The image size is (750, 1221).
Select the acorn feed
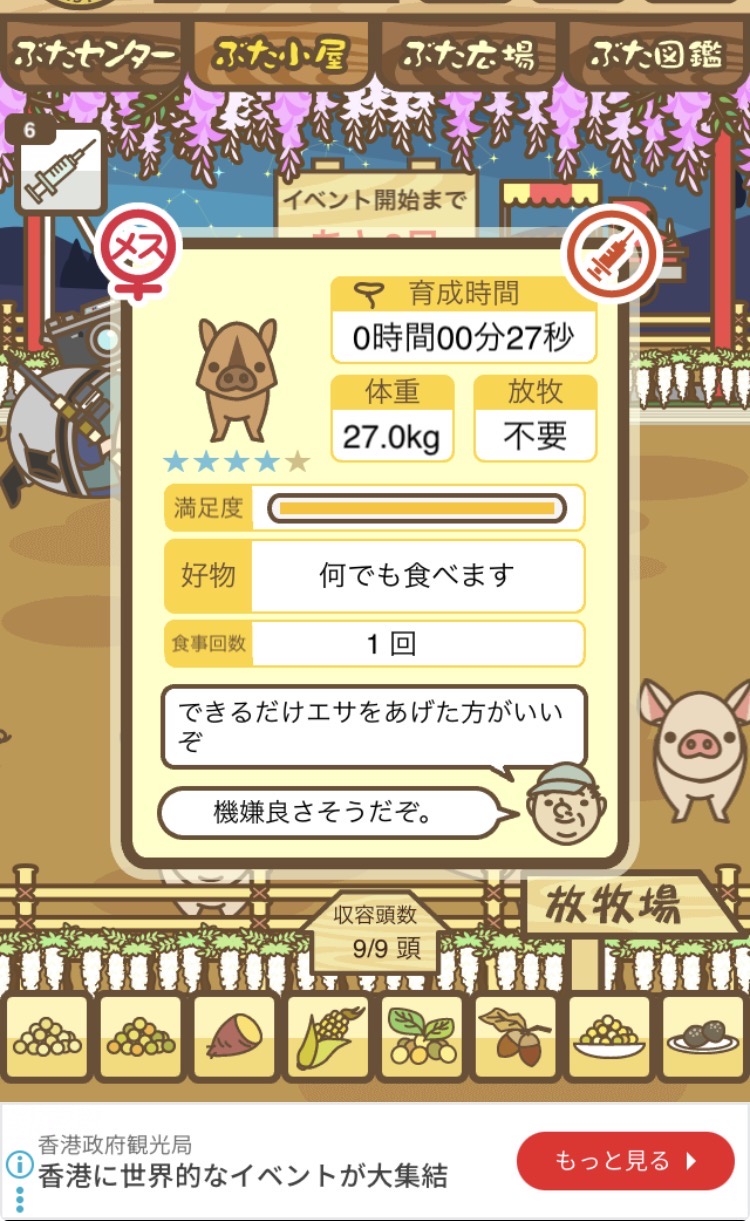pyautogui.click(x=516, y=1038)
